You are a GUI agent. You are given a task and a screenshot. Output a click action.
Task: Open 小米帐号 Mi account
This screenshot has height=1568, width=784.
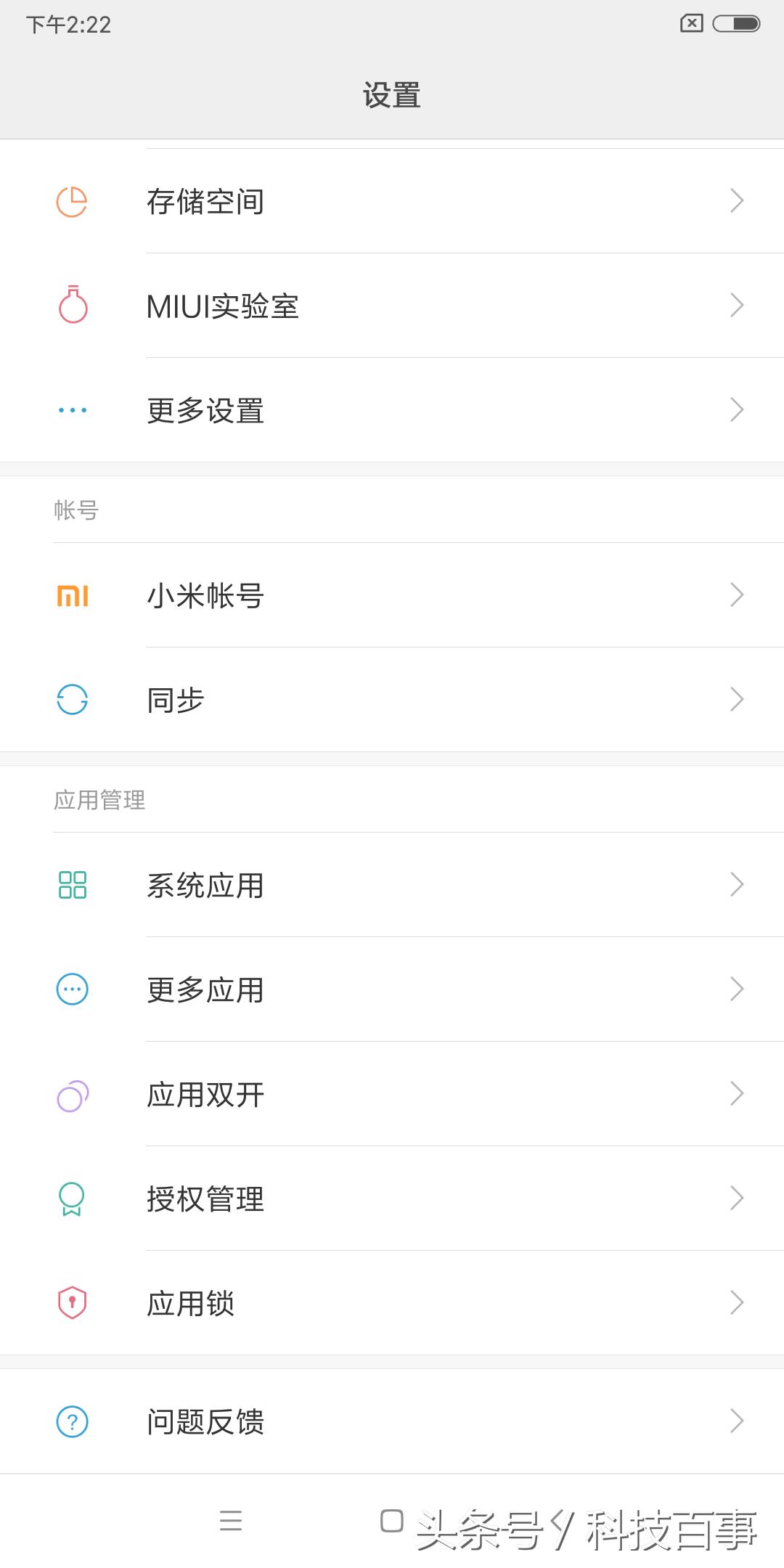click(x=392, y=595)
